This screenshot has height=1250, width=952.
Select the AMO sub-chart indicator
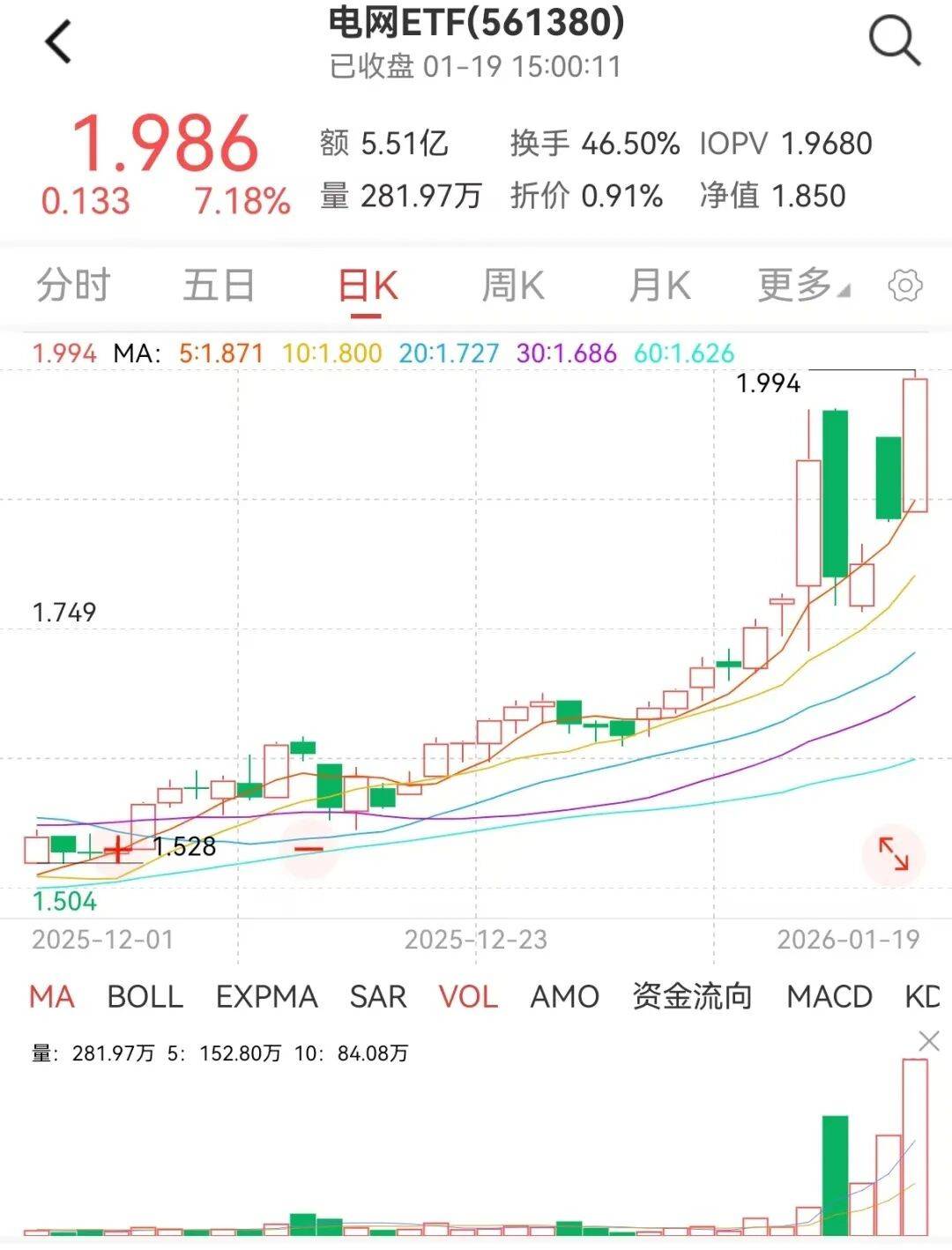pyautogui.click(x=564, y=997)
